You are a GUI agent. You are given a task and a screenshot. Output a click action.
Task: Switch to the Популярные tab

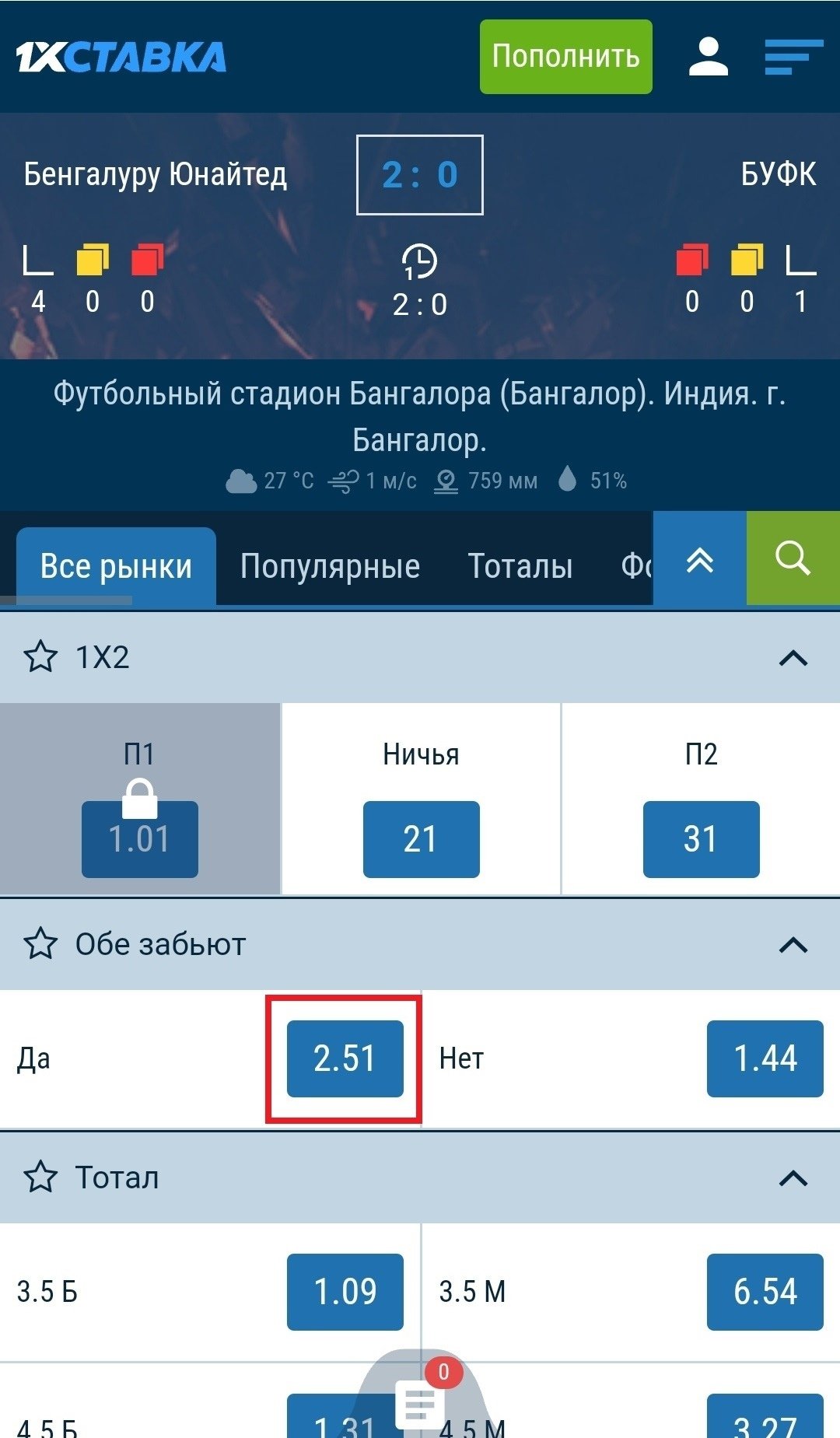[x=330, y=566]
